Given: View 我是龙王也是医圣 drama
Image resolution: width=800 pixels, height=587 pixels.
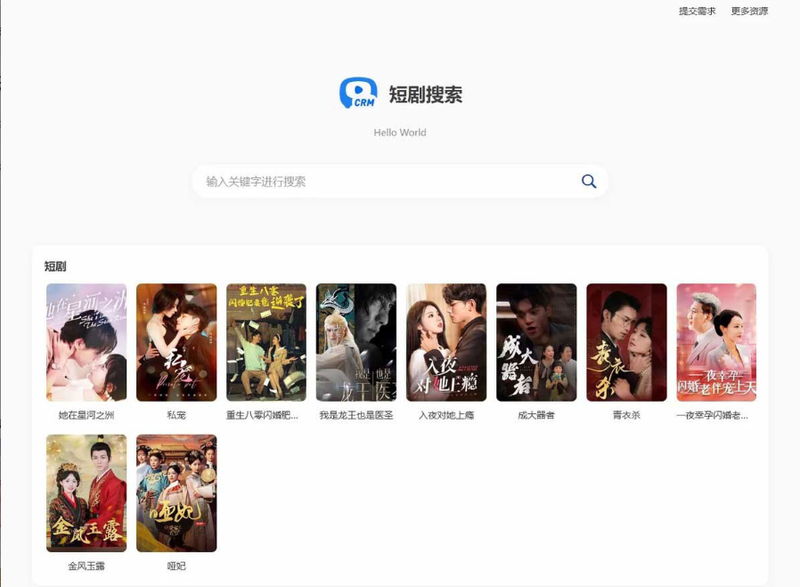Looking at the screenshot, I should coord(356,343).
